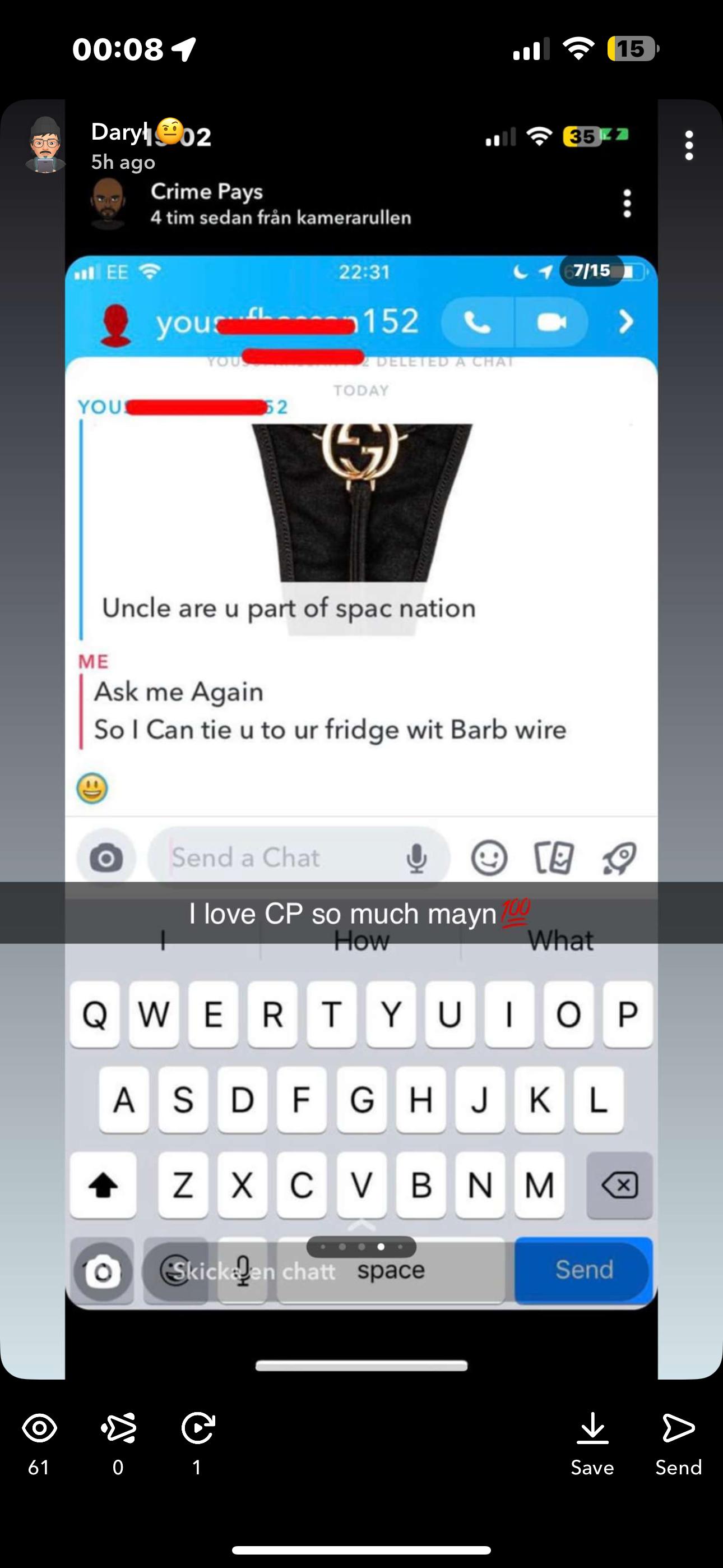Open the Daryl profile avatar
The image size is (723, 1568).
45,145
